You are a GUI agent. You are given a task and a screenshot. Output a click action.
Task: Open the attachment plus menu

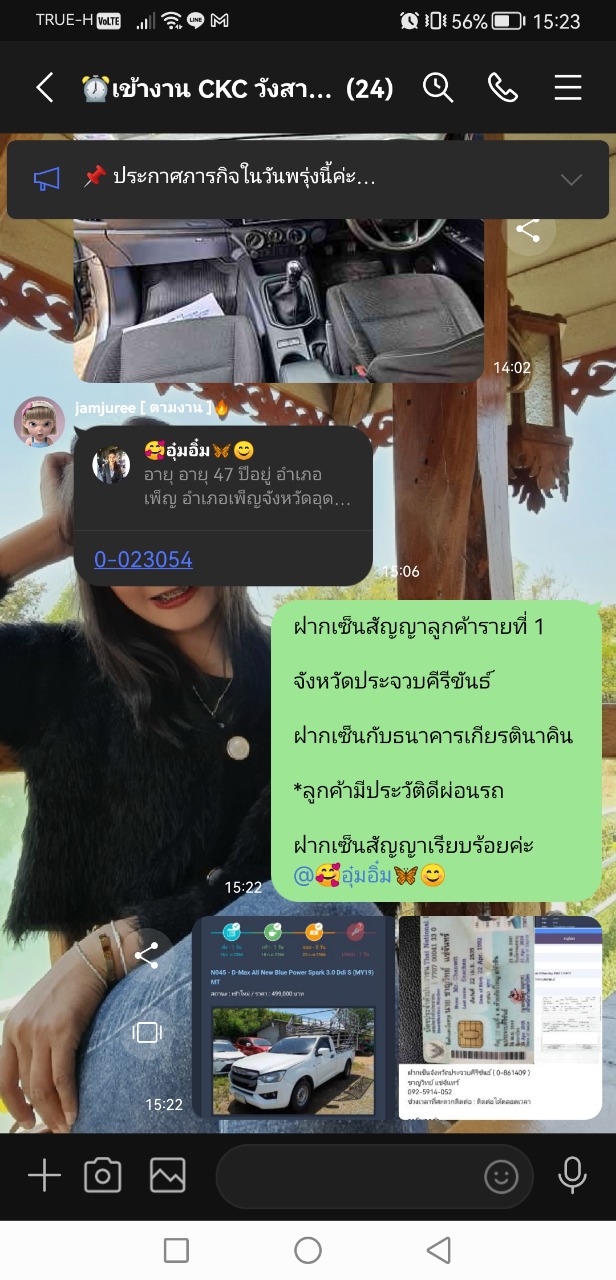(x=44, y=1176)
